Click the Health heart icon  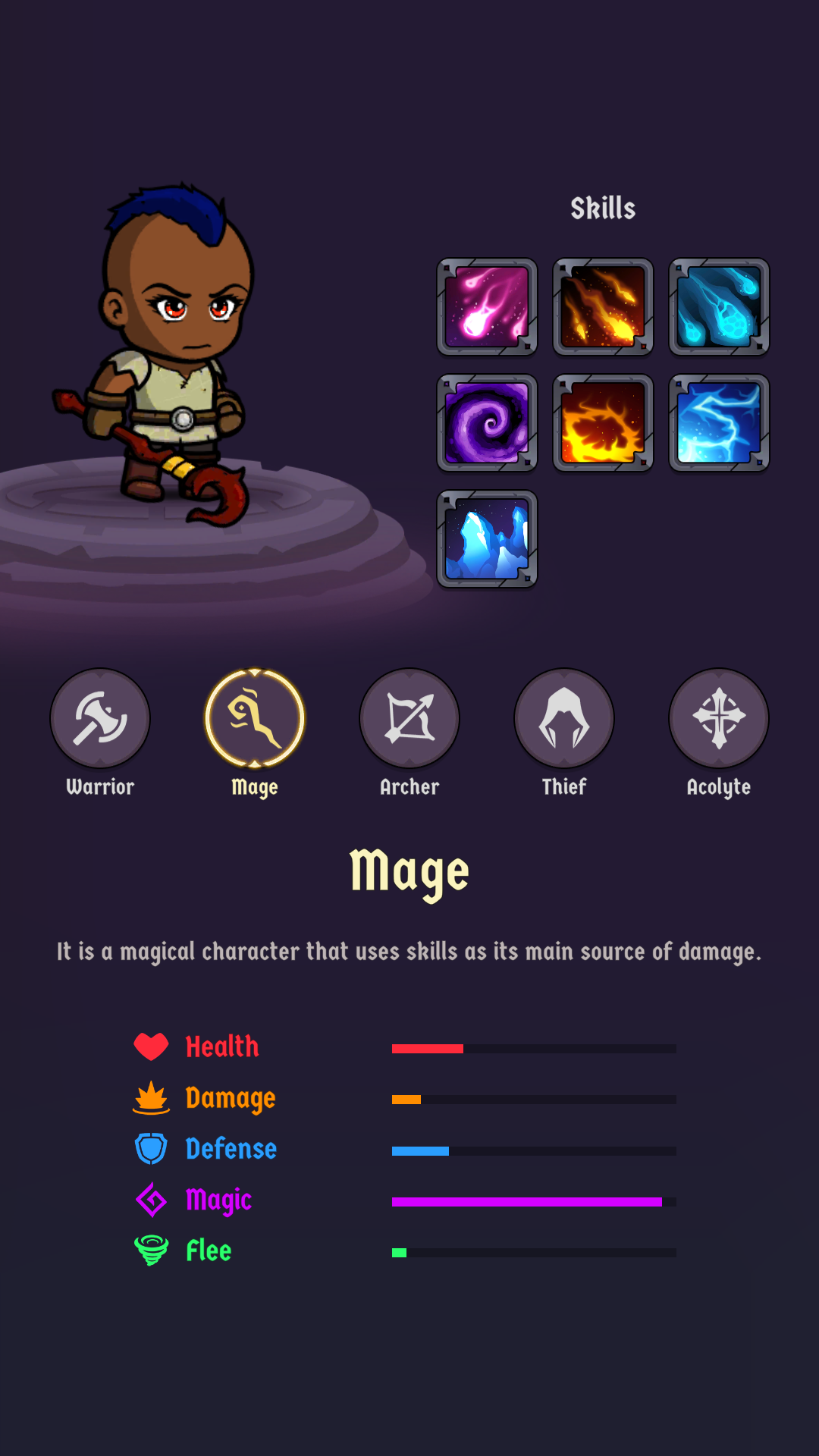pyautogui.click(x=152, y=1046)
